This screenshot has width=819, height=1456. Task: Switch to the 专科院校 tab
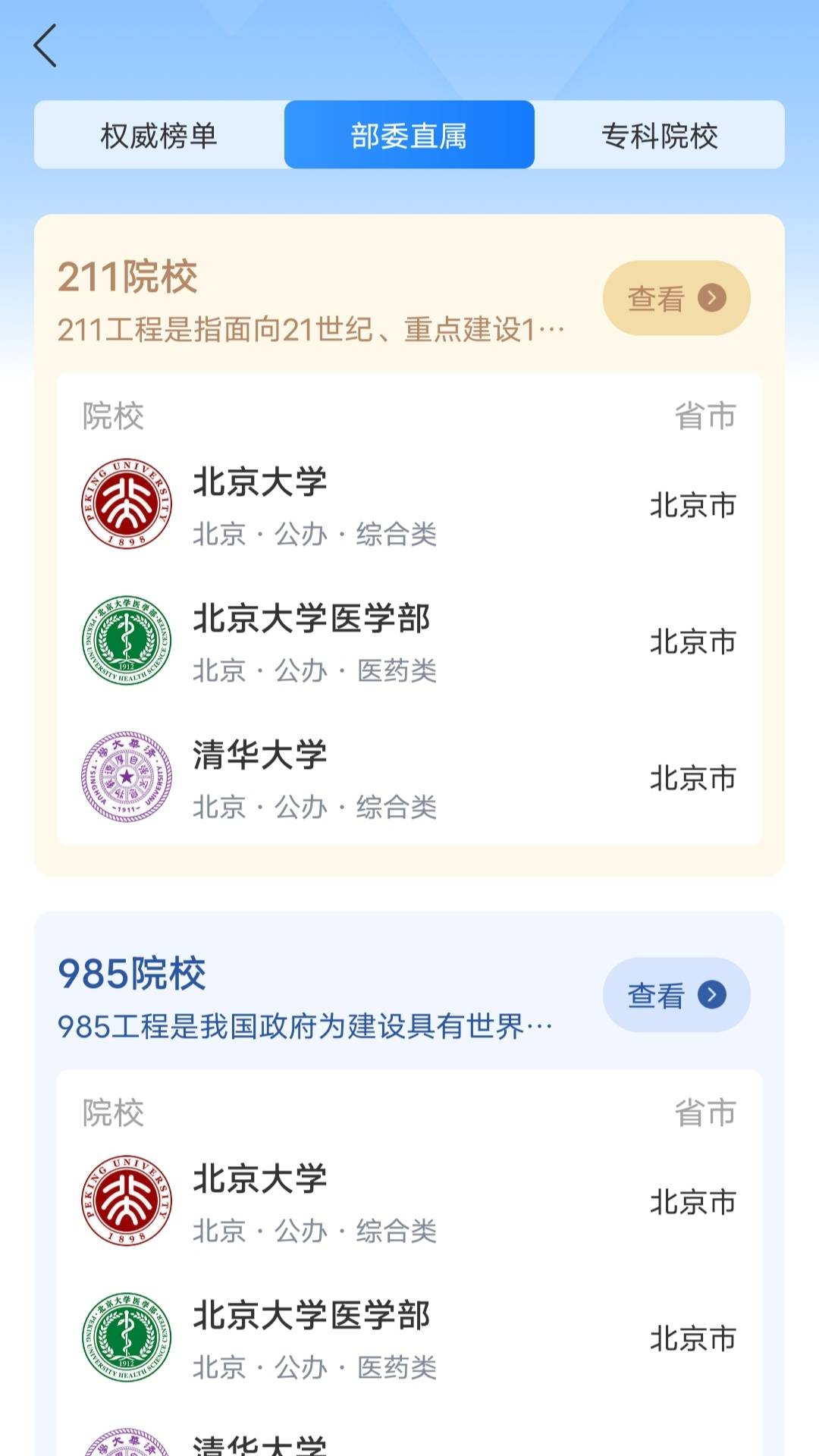pyautogui.click(x=660, y=135)
